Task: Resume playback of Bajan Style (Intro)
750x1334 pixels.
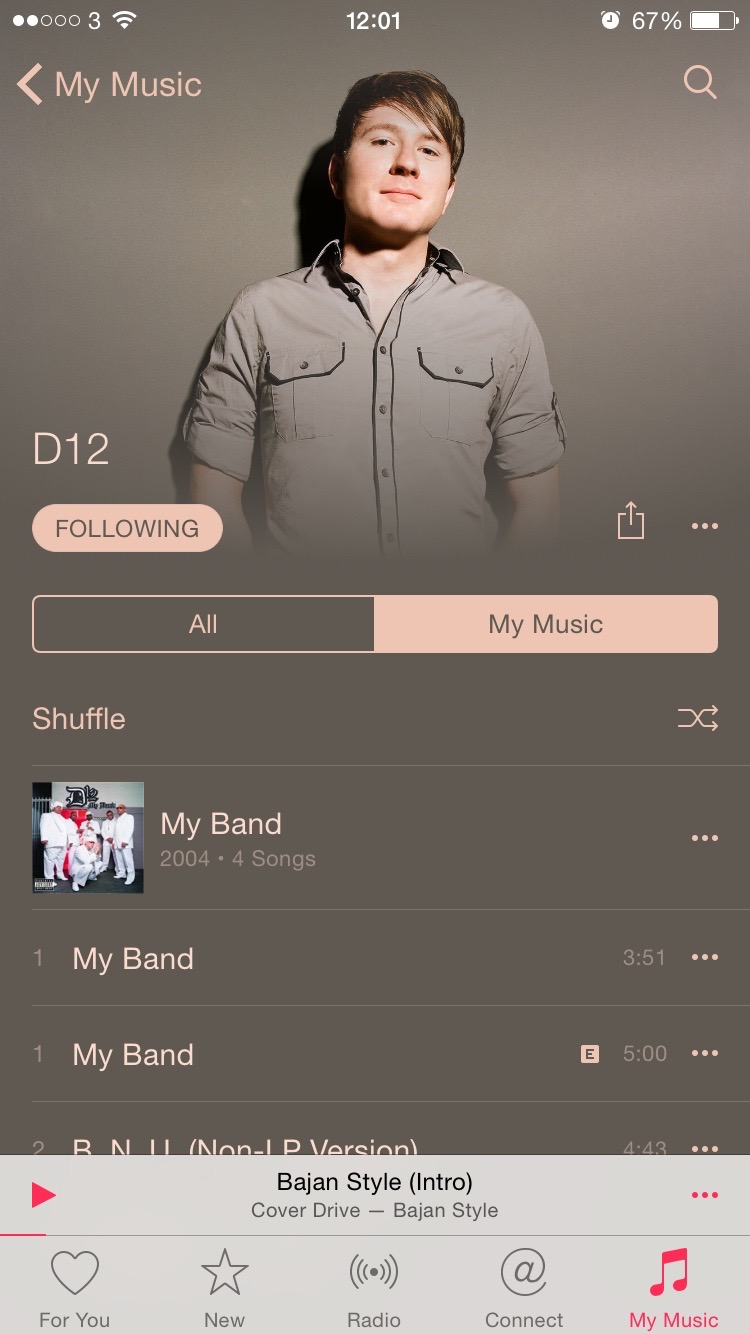Action: pyautogui.click(x=43, y=1195)
